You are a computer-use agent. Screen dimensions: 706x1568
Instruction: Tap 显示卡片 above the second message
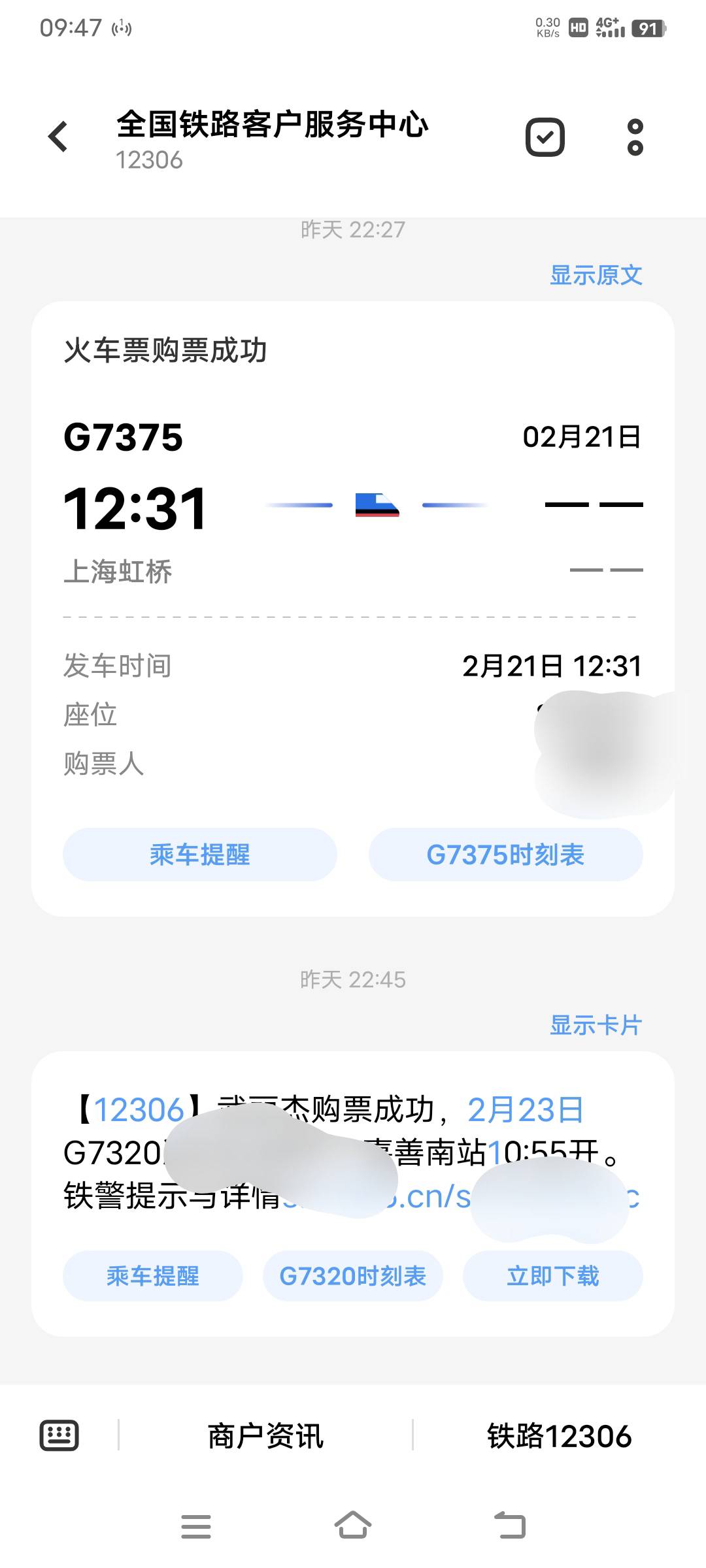(596, 1025)
